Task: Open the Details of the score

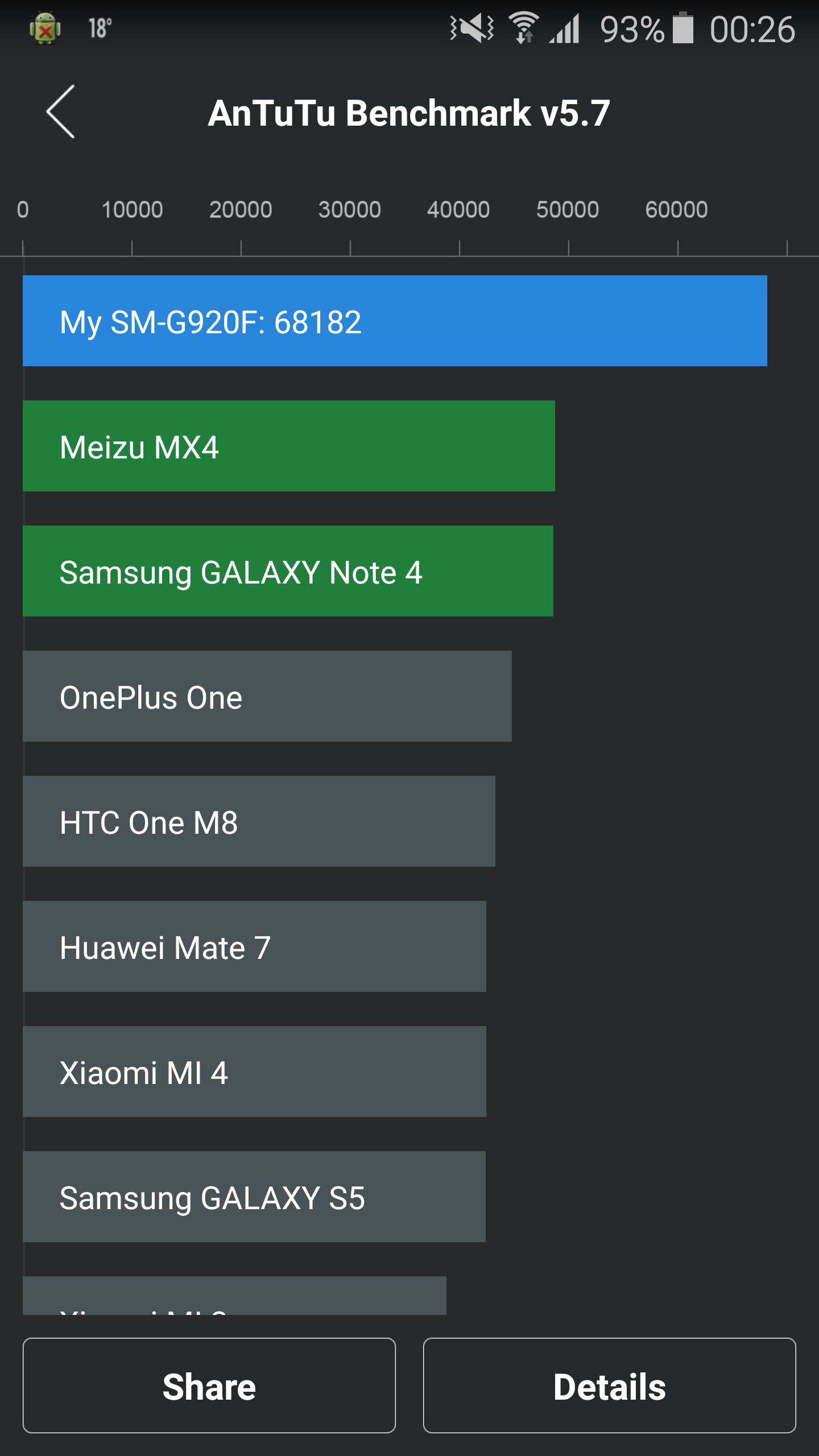Action: [609, 1385]
